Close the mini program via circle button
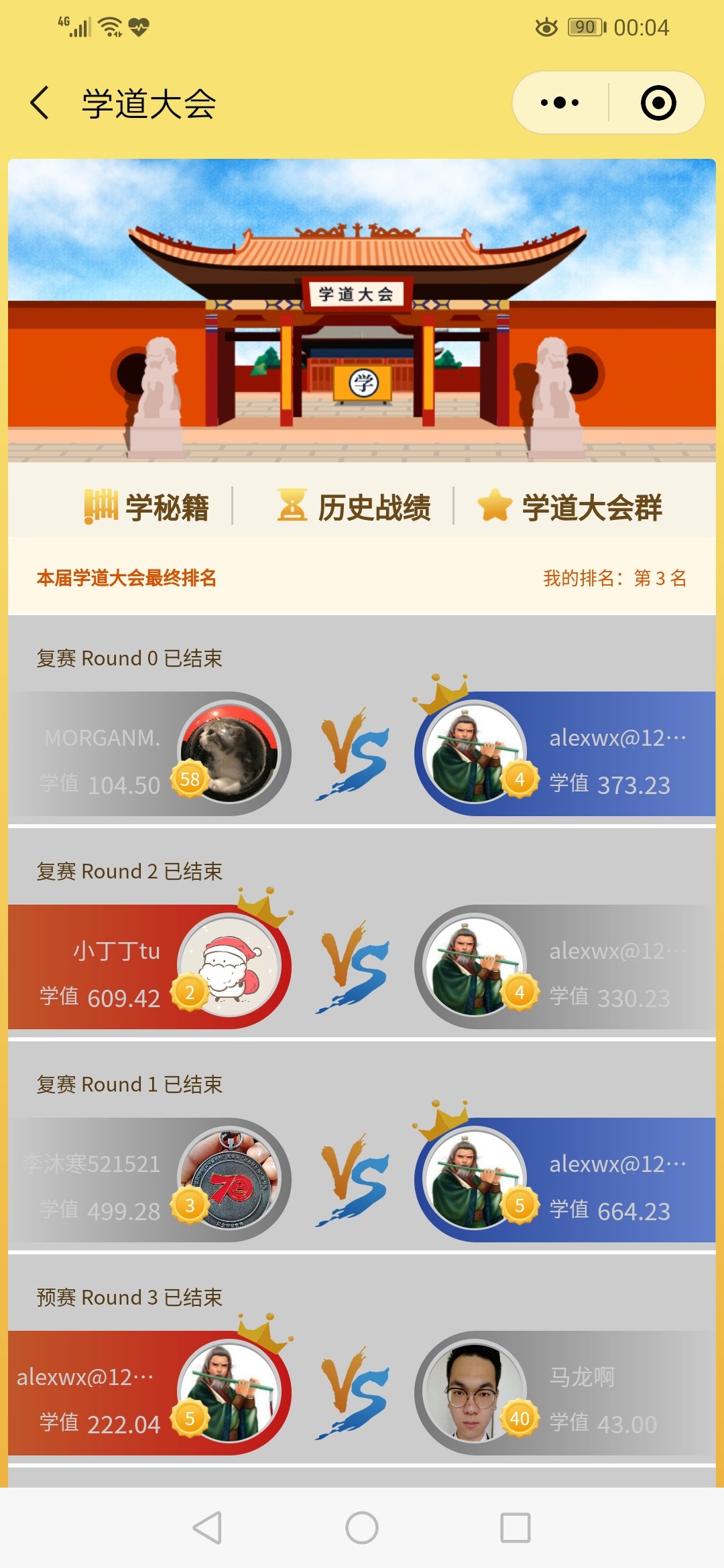 pyautogui.click(x=658, y=103)
